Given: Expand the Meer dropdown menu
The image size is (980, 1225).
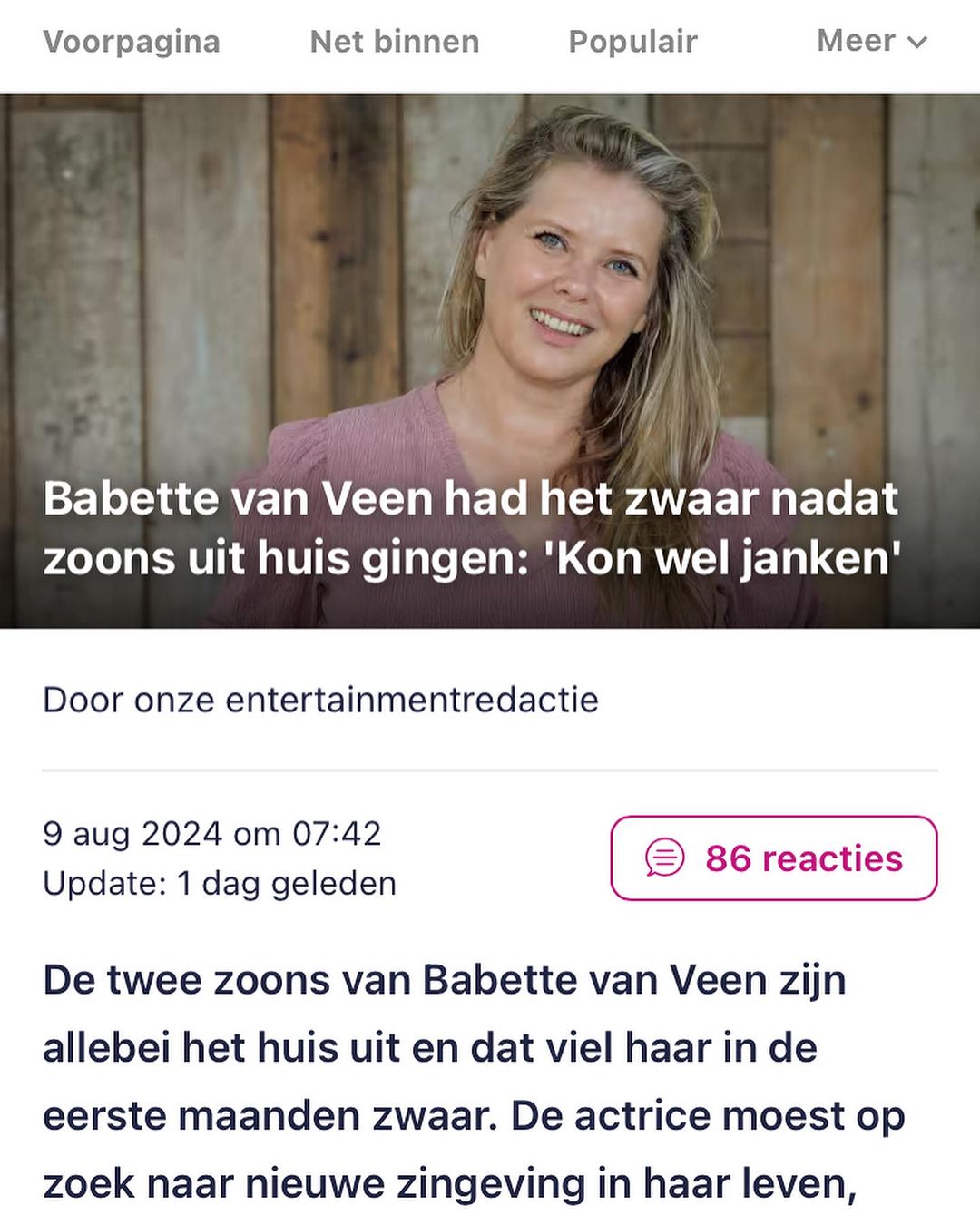Looking at the screenshot, I should tap(871, 42).
